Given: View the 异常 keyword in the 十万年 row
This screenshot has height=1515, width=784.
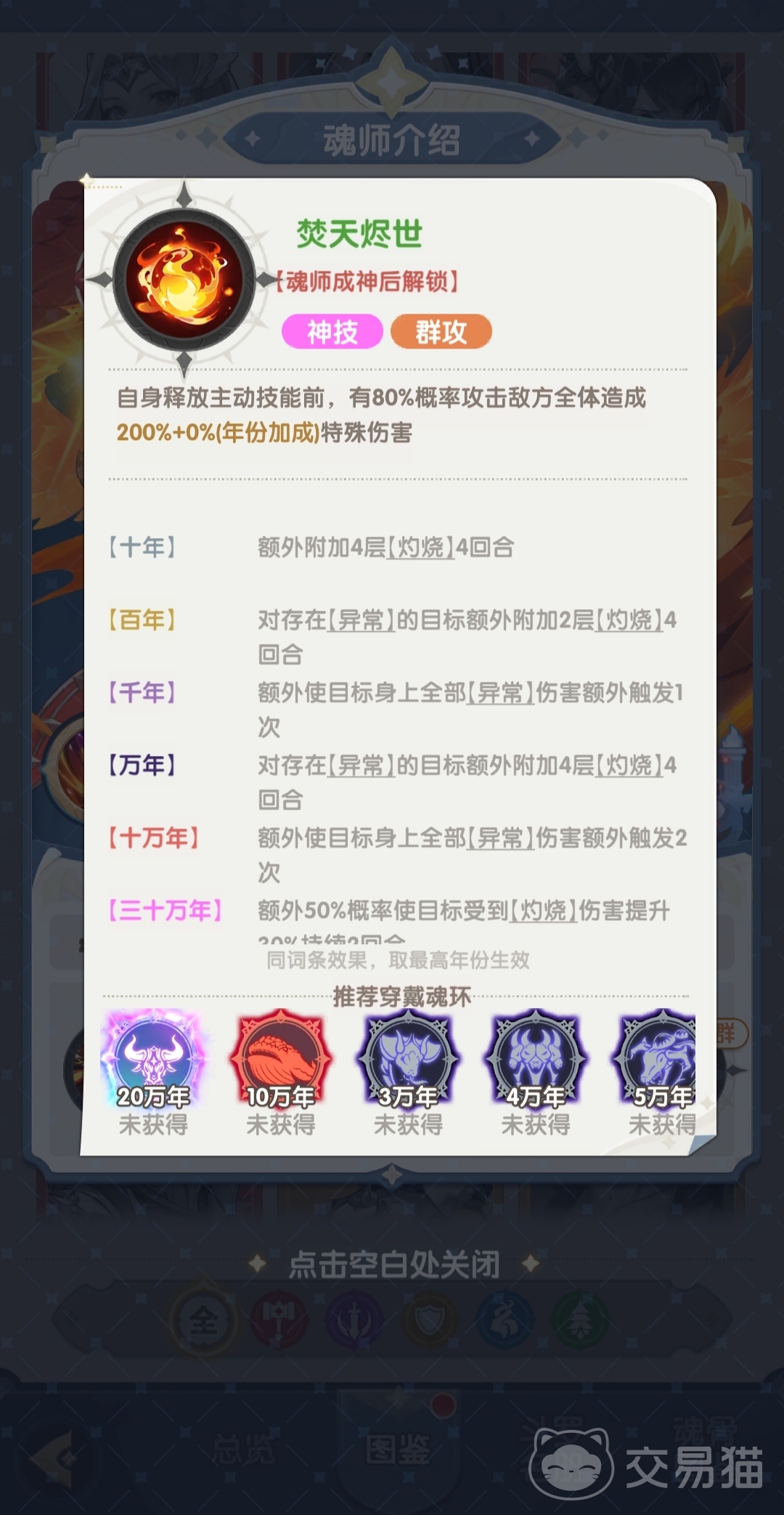Looking at the screenshot, I should click(x=501, y=838).
